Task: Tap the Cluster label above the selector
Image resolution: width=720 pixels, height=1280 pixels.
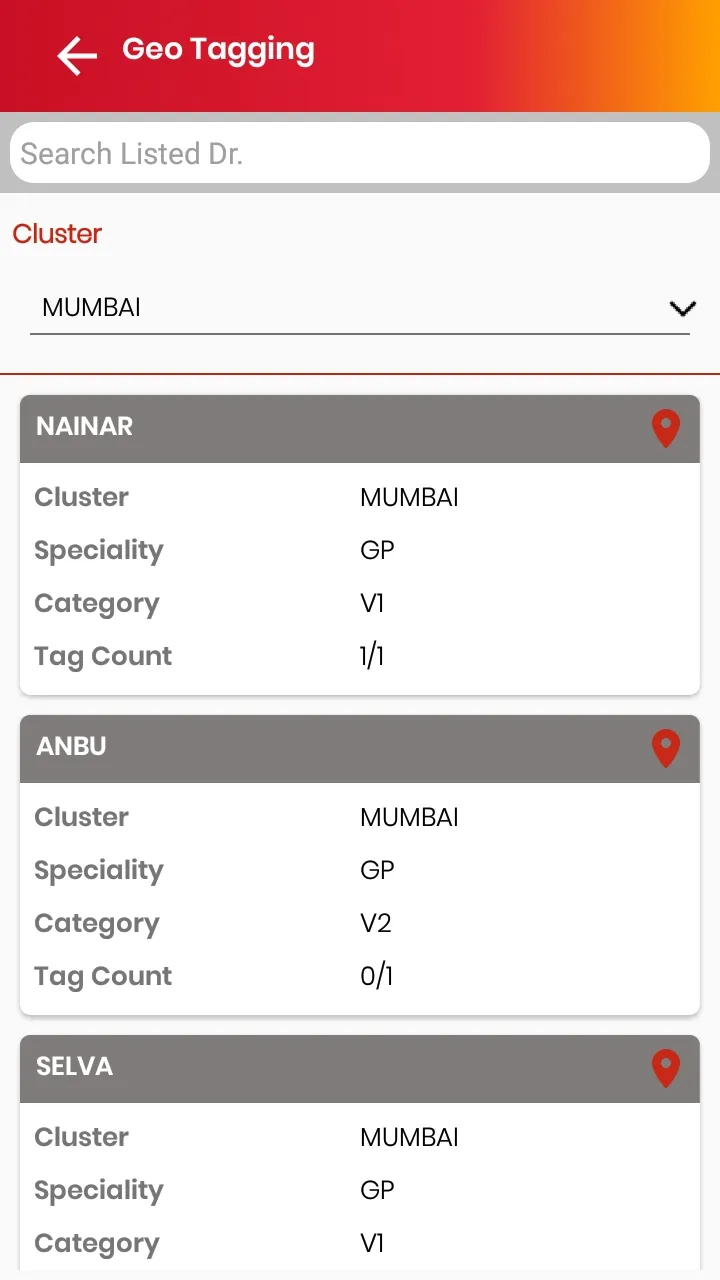Action: pos(56,234)
